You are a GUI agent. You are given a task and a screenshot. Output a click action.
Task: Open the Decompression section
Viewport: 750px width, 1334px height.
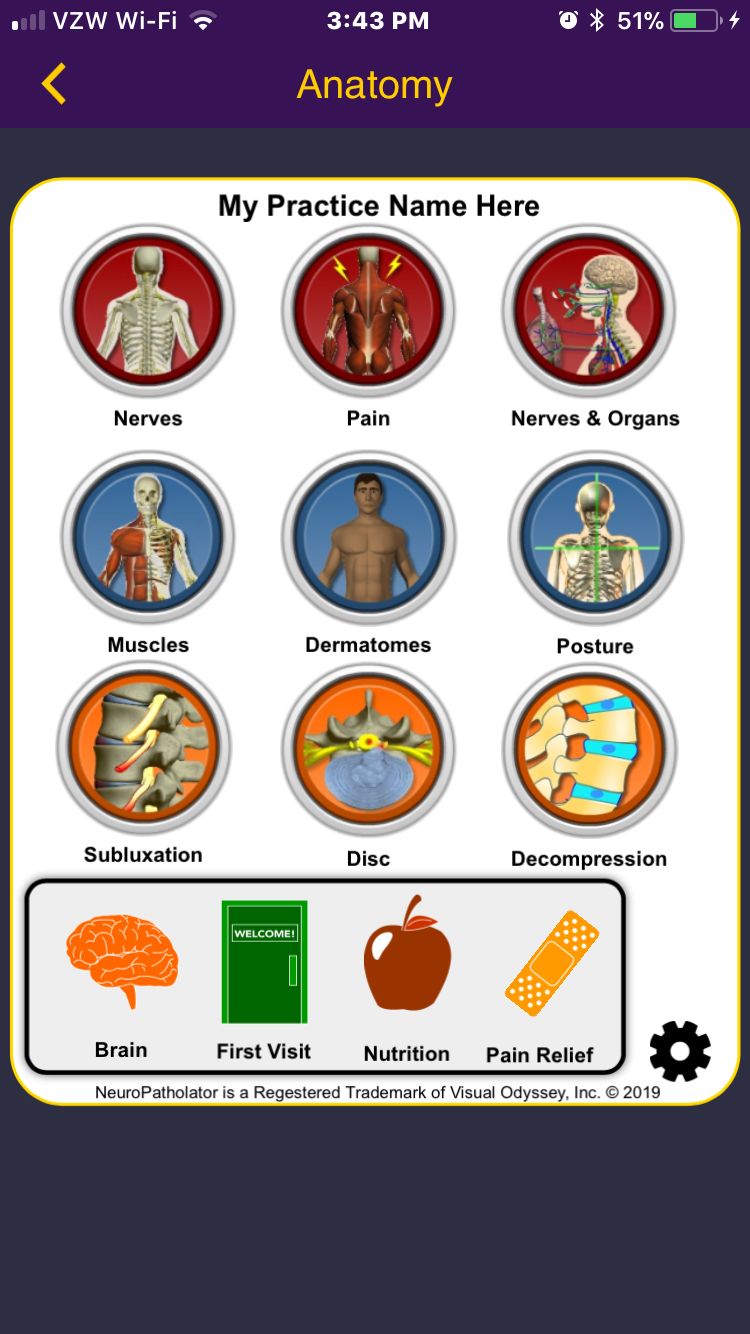click(590, 752)
